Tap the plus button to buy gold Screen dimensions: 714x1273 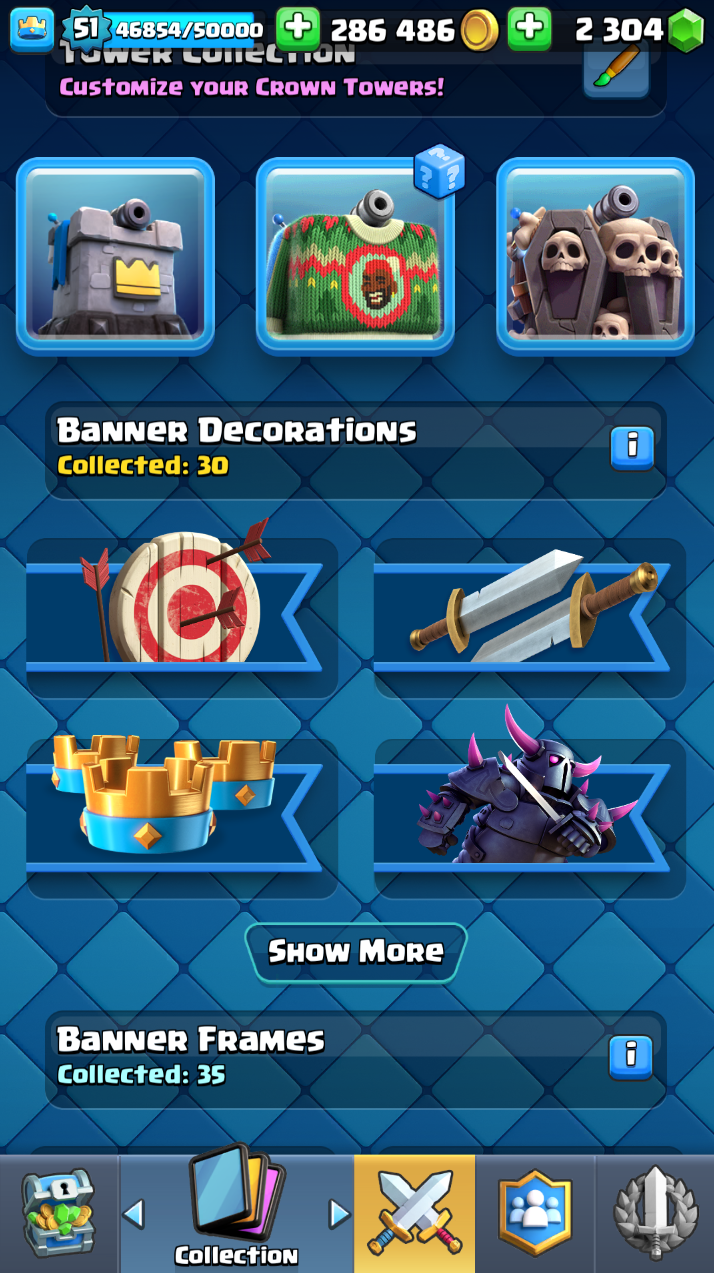tap(298, 29)
